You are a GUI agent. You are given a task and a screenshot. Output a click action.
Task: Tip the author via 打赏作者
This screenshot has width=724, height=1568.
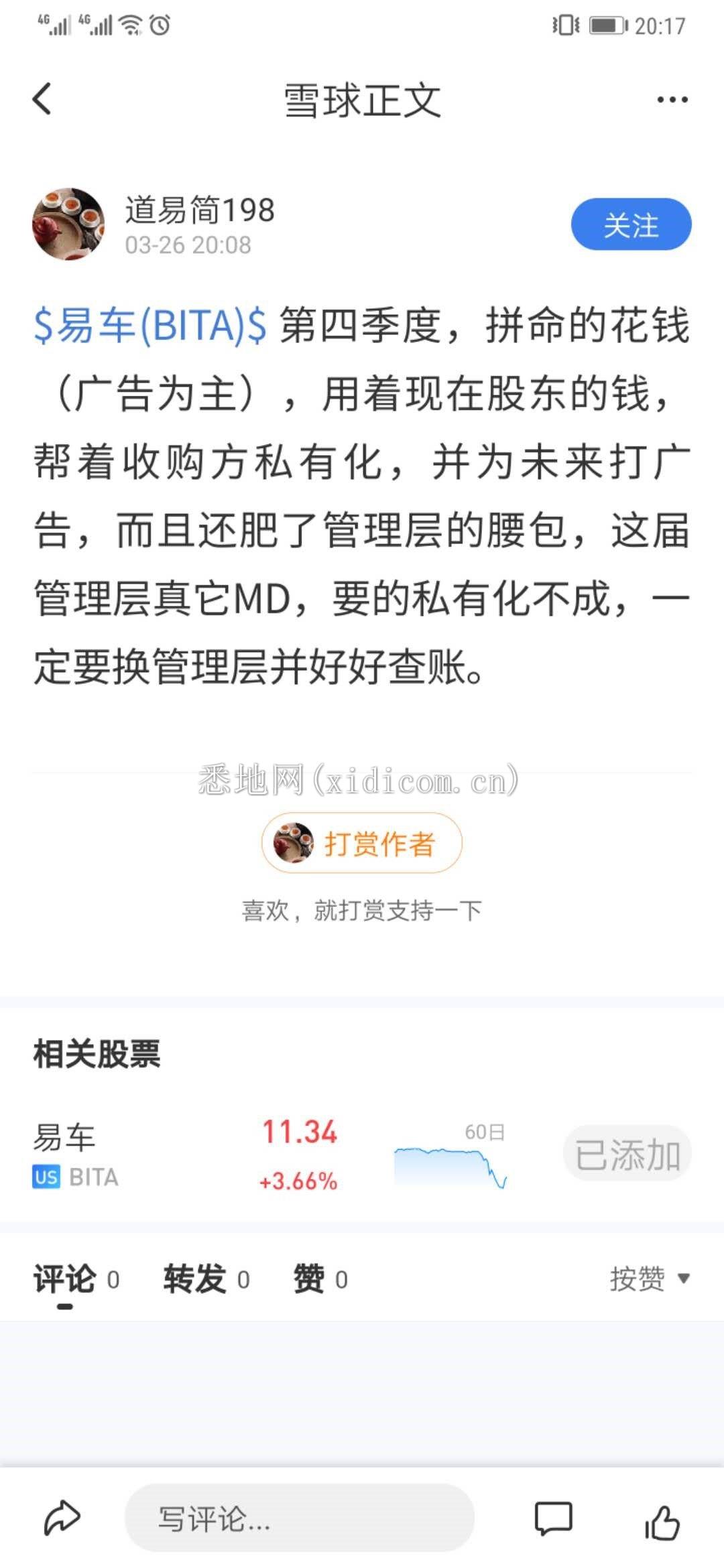click(x=362, y=843)
